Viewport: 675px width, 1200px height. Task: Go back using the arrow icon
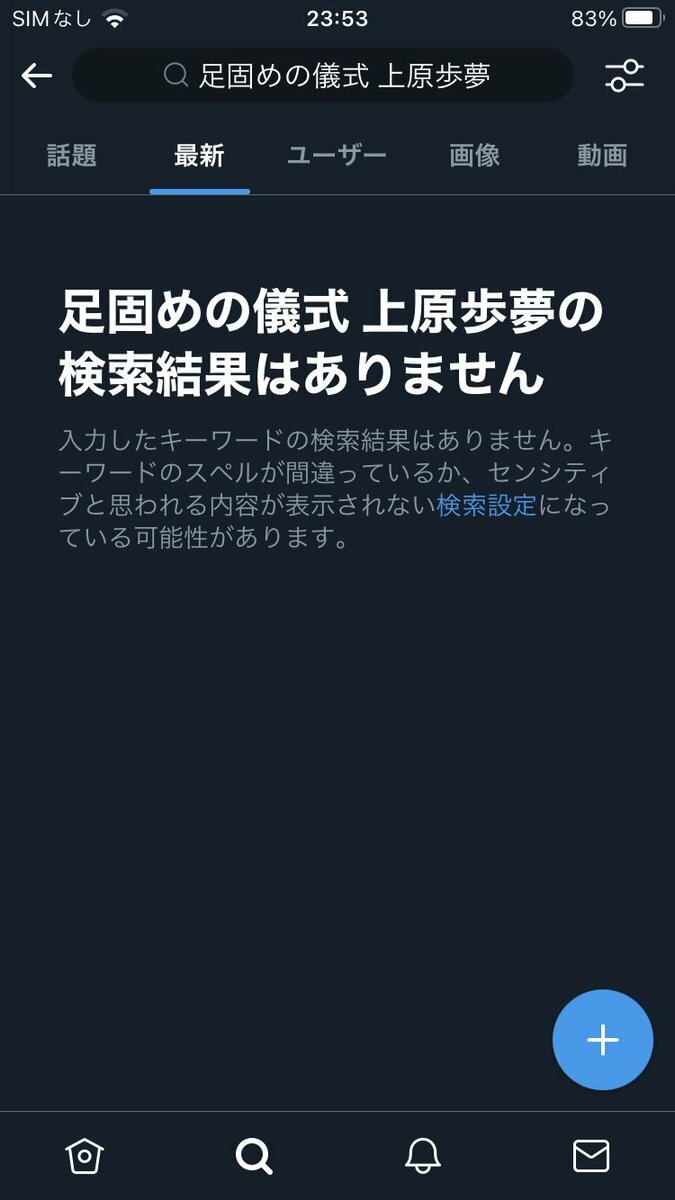(37, 76)
